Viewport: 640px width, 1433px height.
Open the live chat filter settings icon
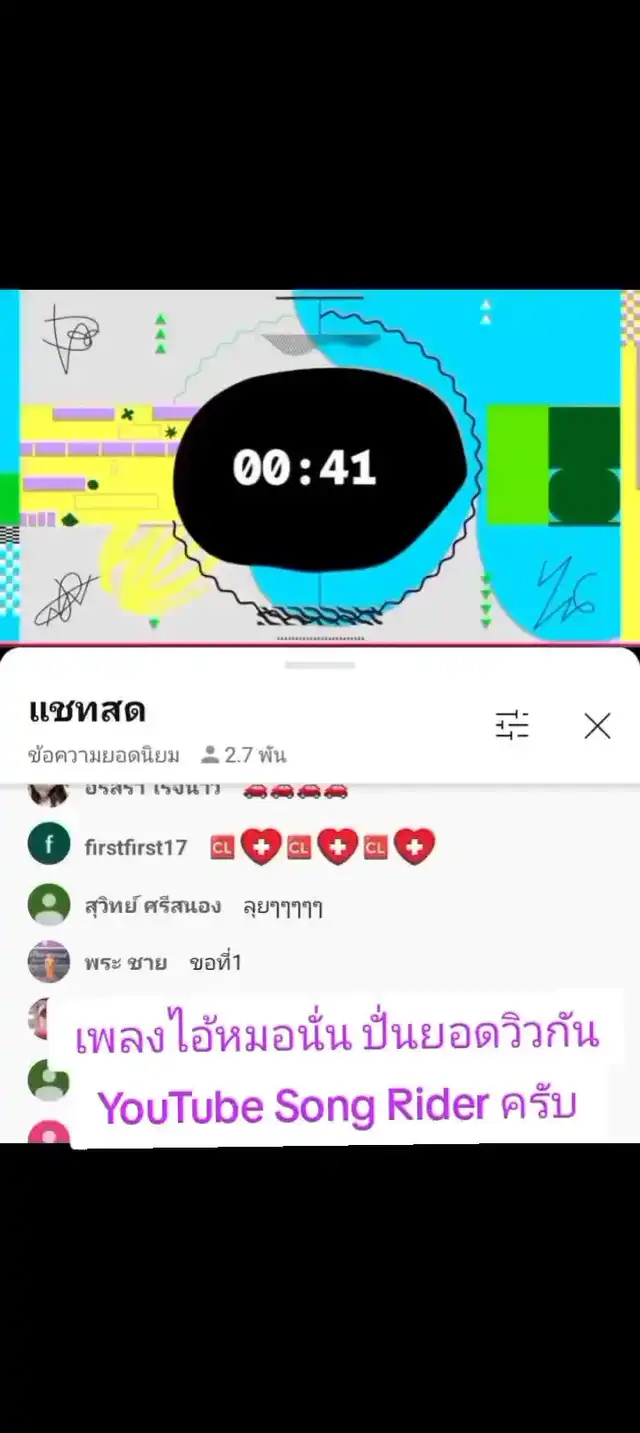pyautogui.click(x=513, y=726)
